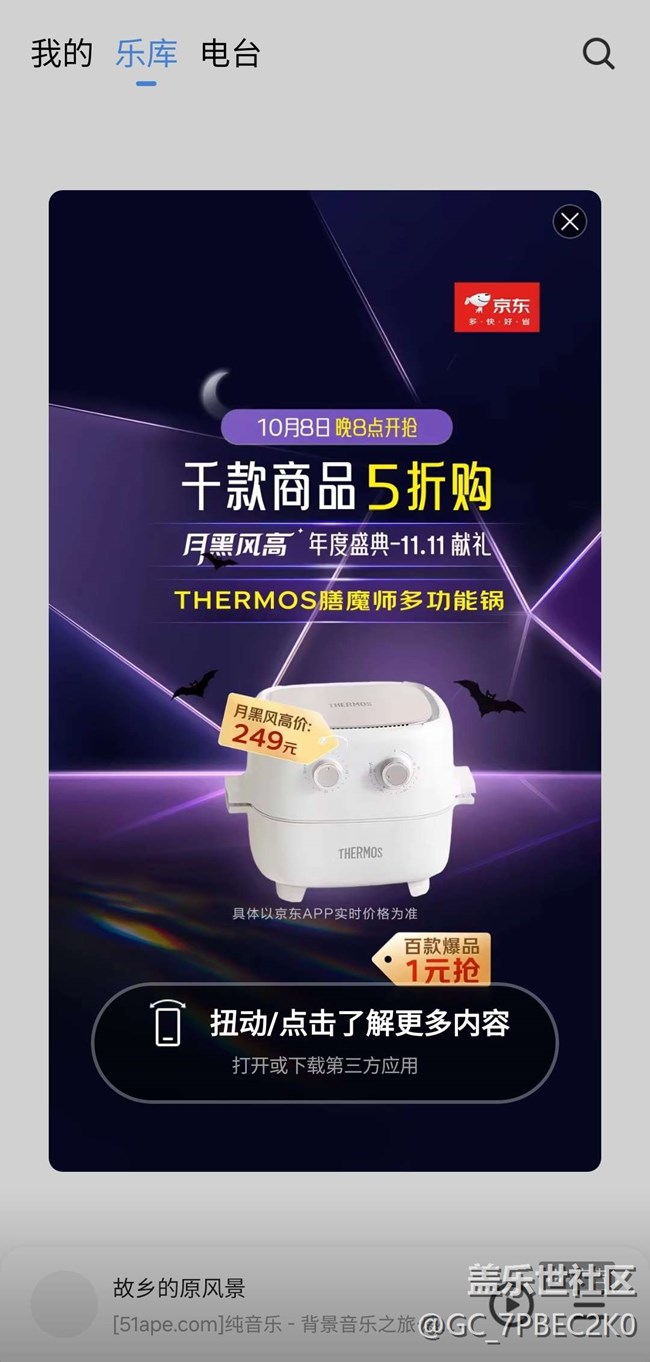Close the JD advertisement popup

570,221
